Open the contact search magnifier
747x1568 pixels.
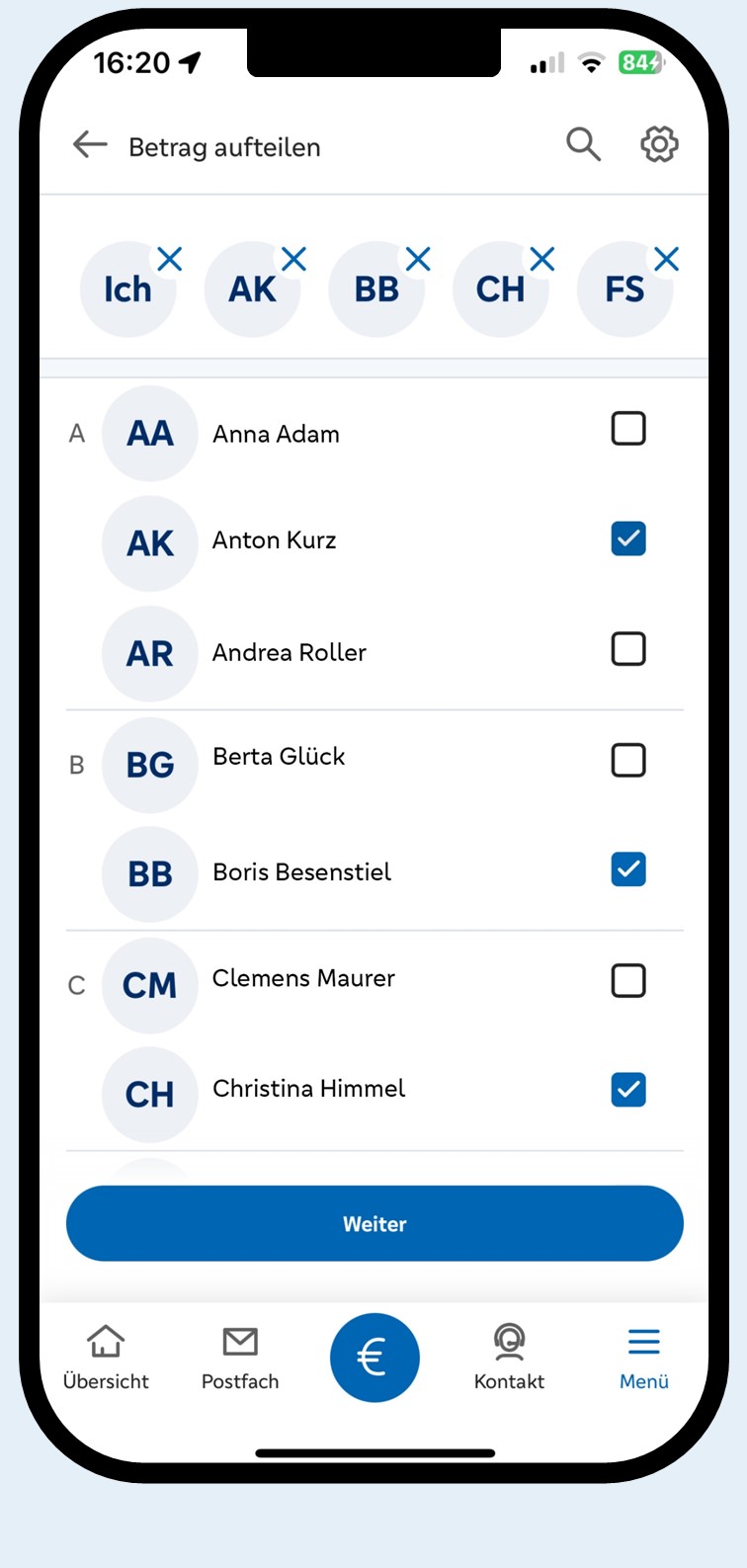[583, 144]
